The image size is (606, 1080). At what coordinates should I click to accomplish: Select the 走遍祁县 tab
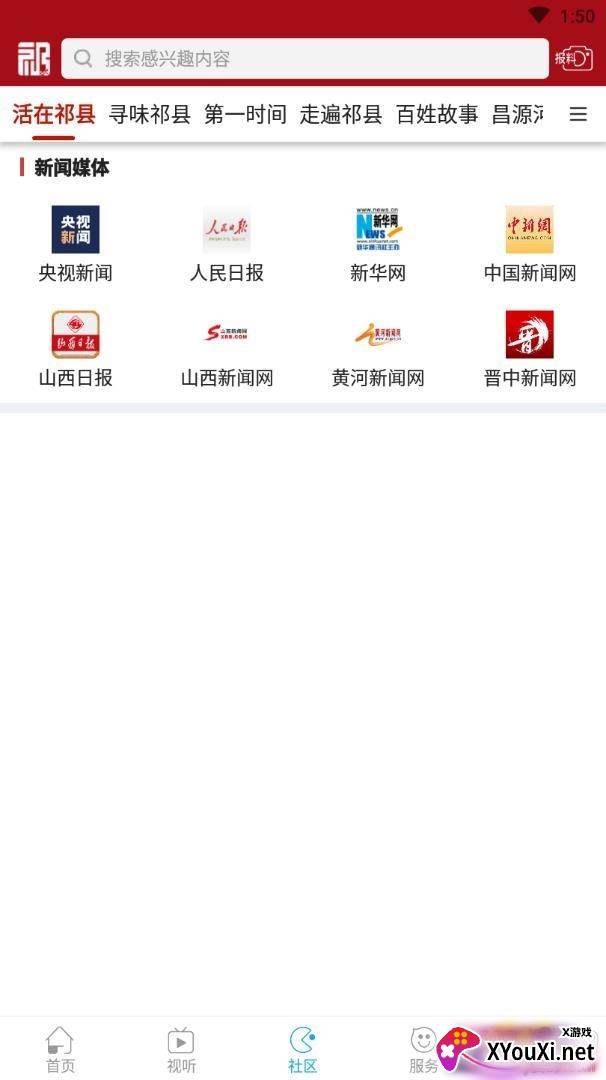341,114
